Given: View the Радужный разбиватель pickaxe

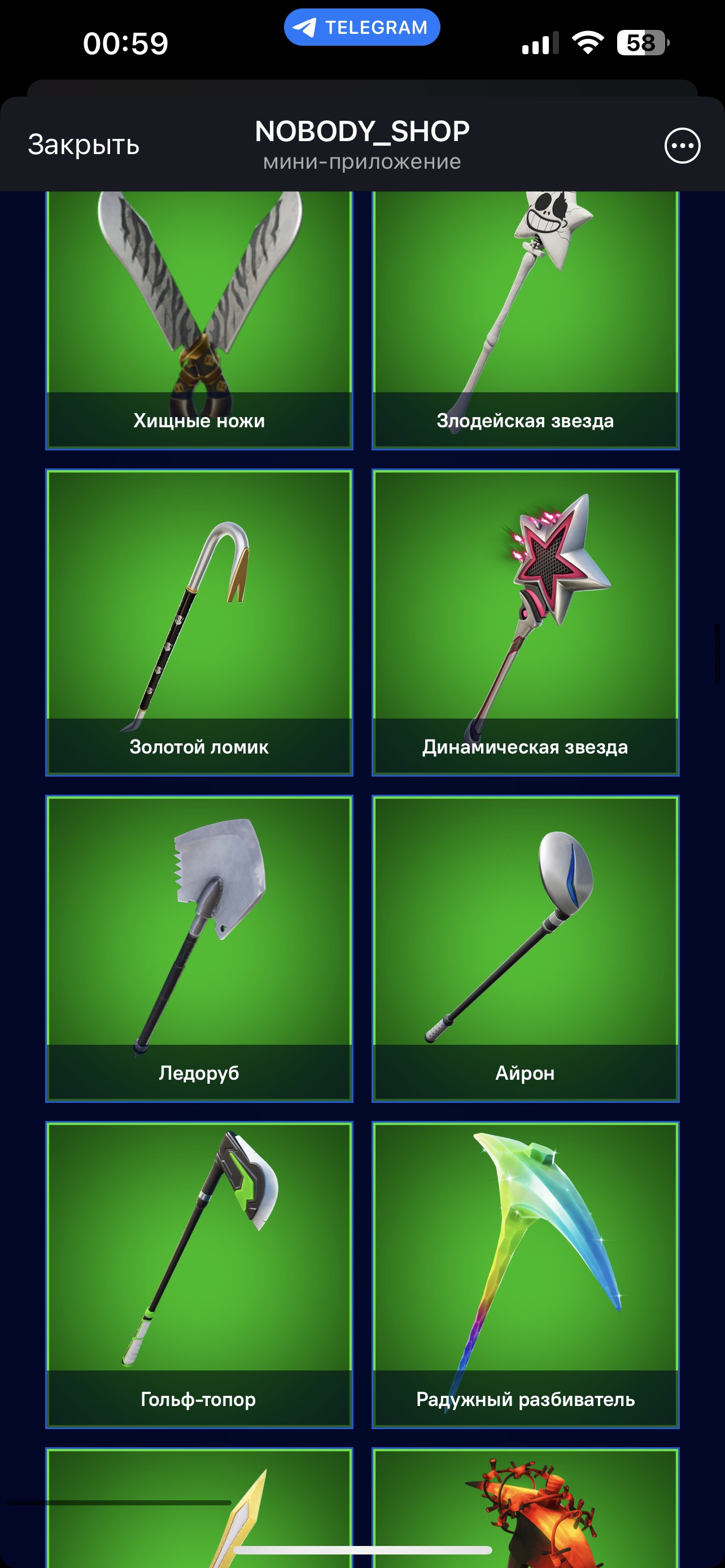Looking at the screenshot, I should click(525, 1275).
